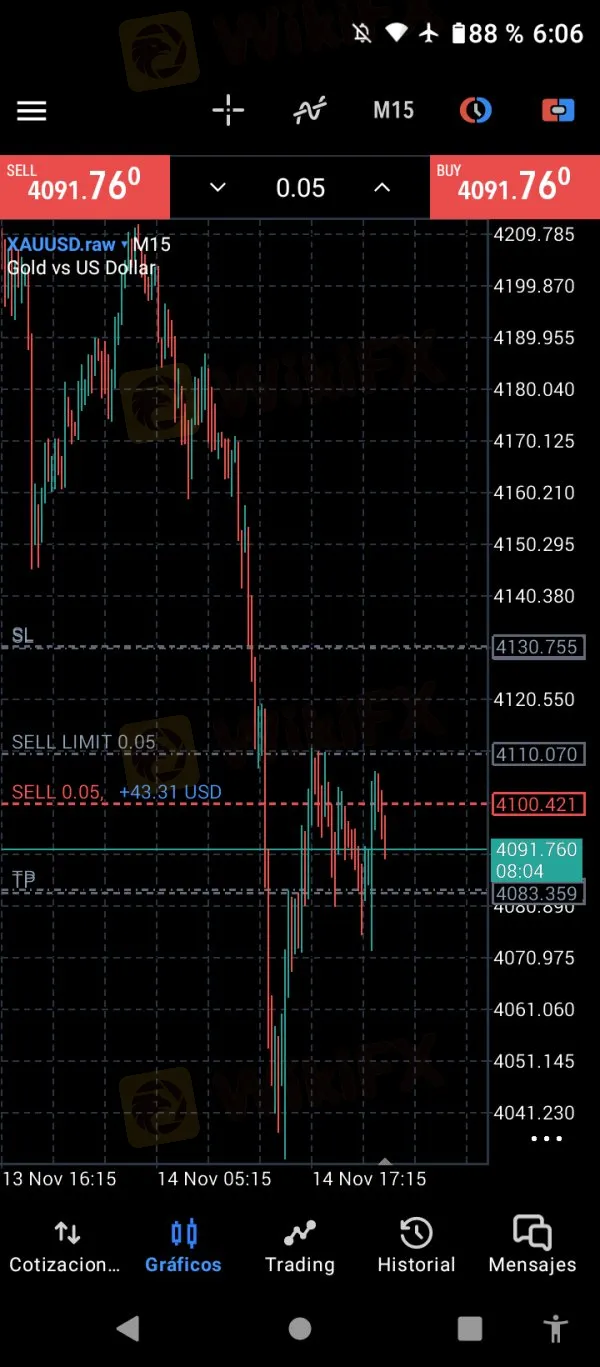
Task: Increase lot volume with up chevron
Action: [x=382, y=187]
